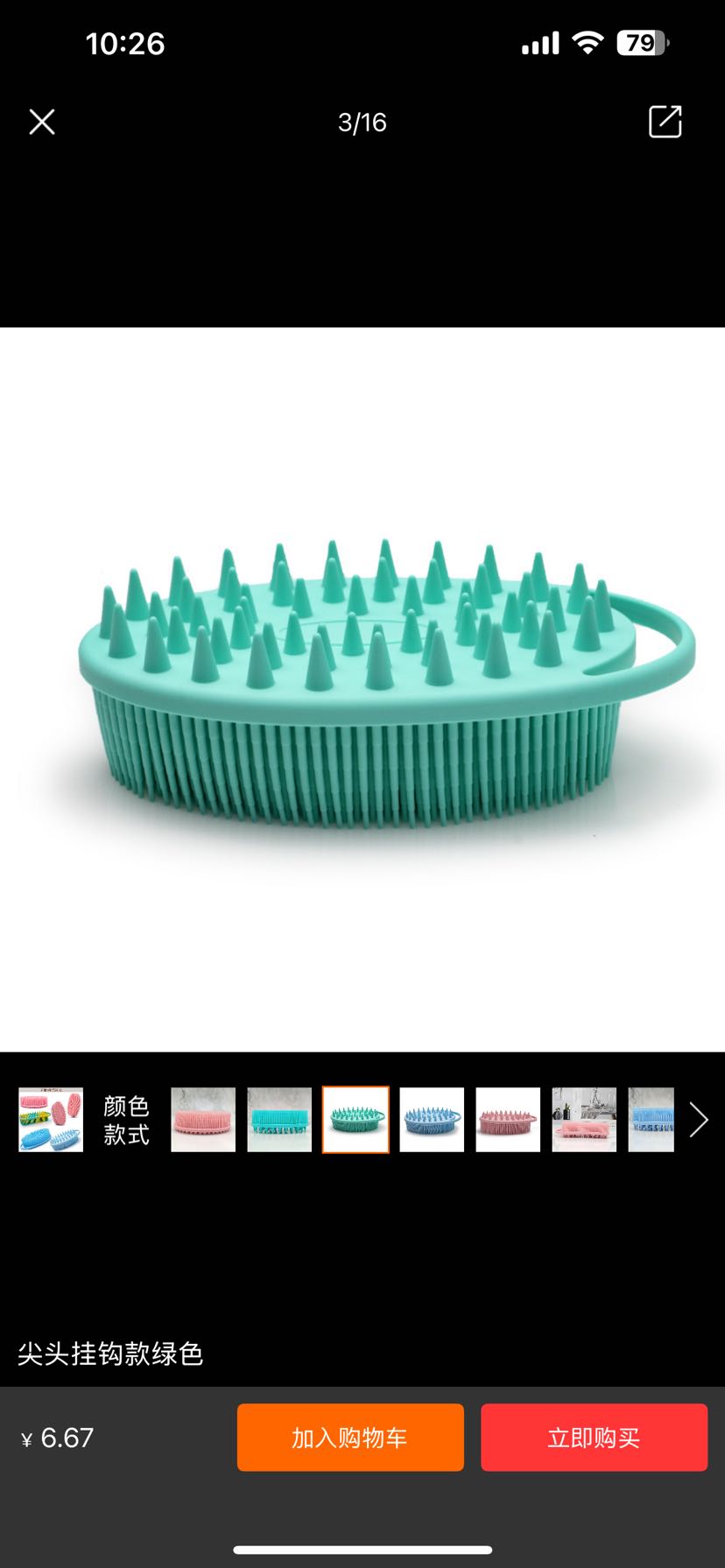Share this product image
725x1568 pixels.
click(x=665, y=122)
